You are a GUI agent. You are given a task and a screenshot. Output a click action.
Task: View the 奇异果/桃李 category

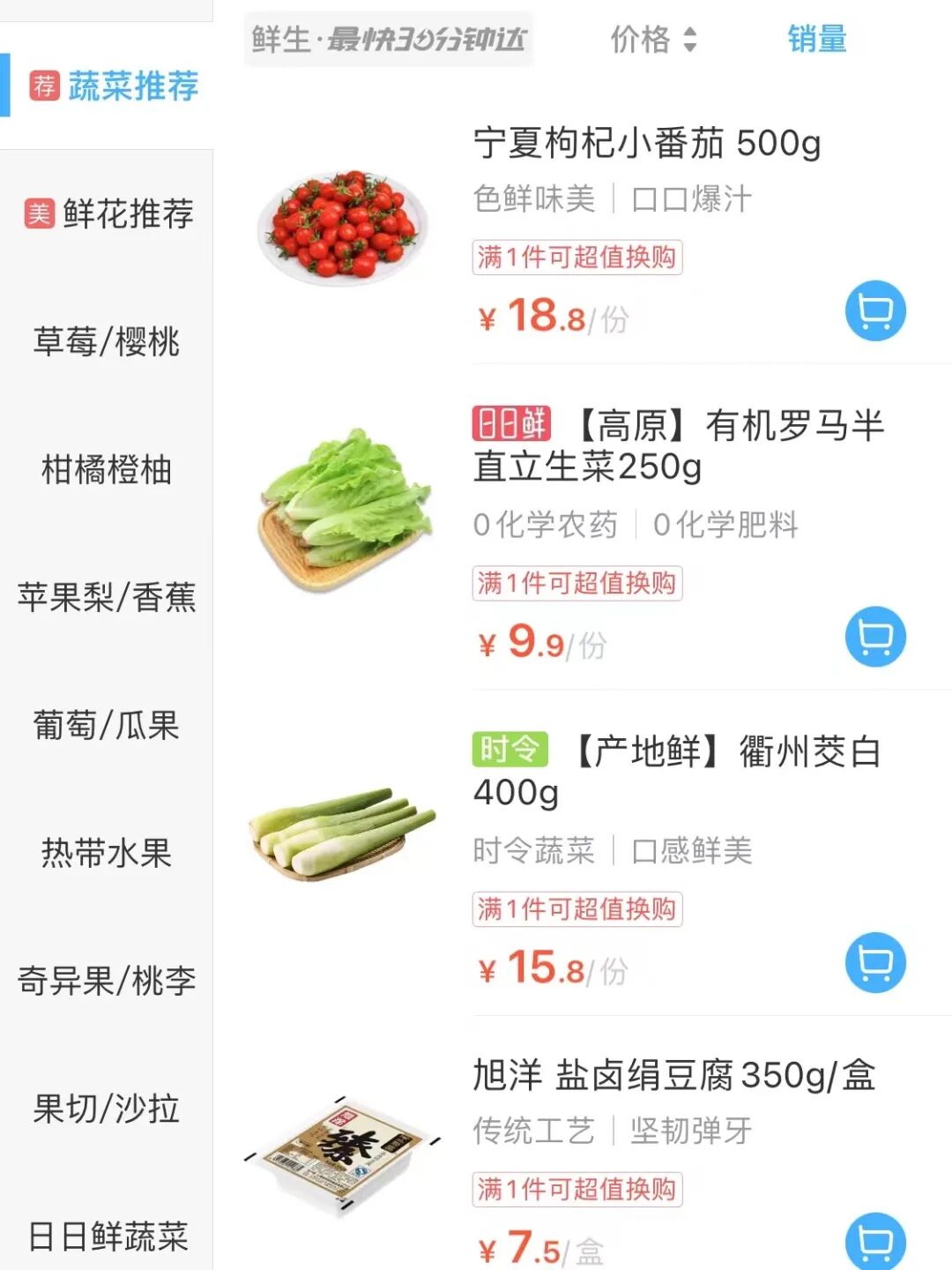coord(107,981)
